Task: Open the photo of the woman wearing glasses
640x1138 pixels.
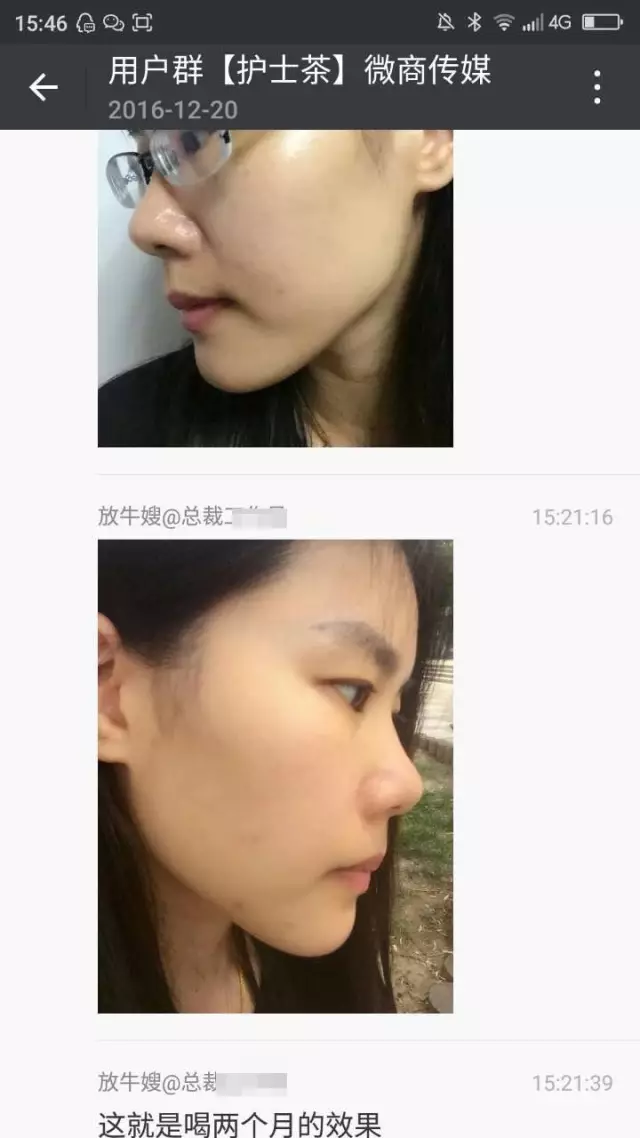Action: pos(275,288)
